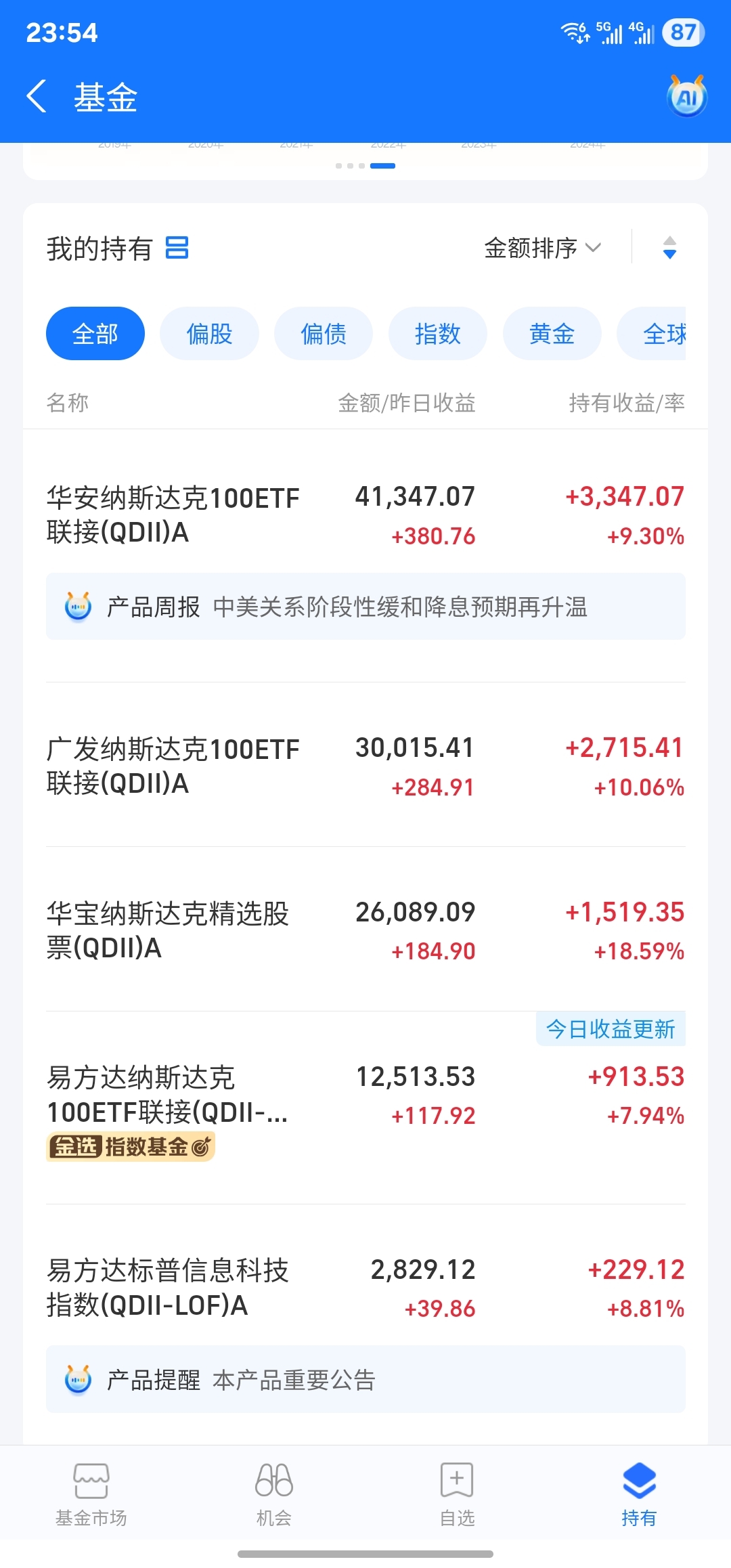Screen dimensions: 731x1568
Task: Filter holdings by 指数
Action: (438, 334)
